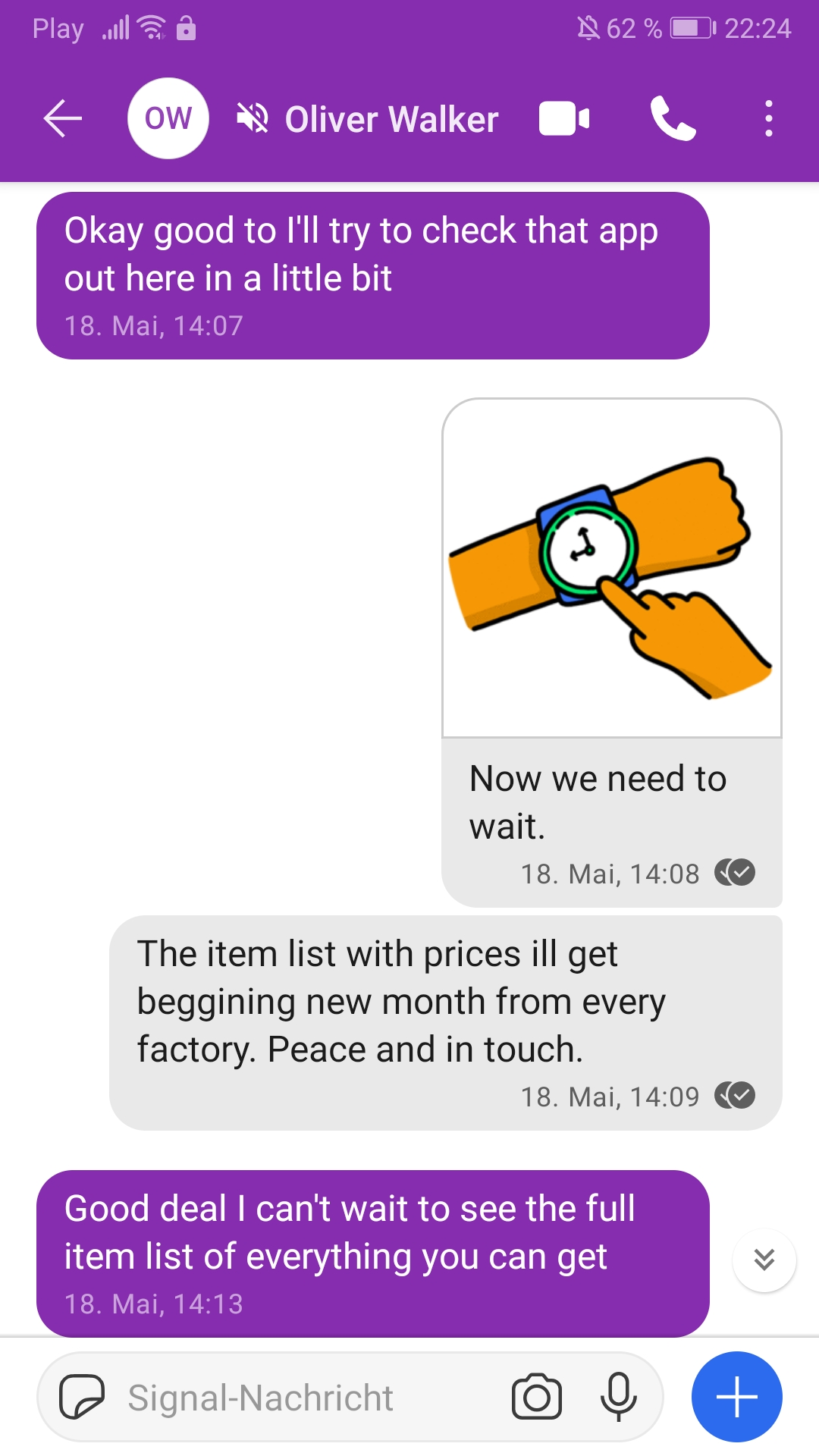Focus the Signal-Nachricht message field

[x=303, y=1397]
